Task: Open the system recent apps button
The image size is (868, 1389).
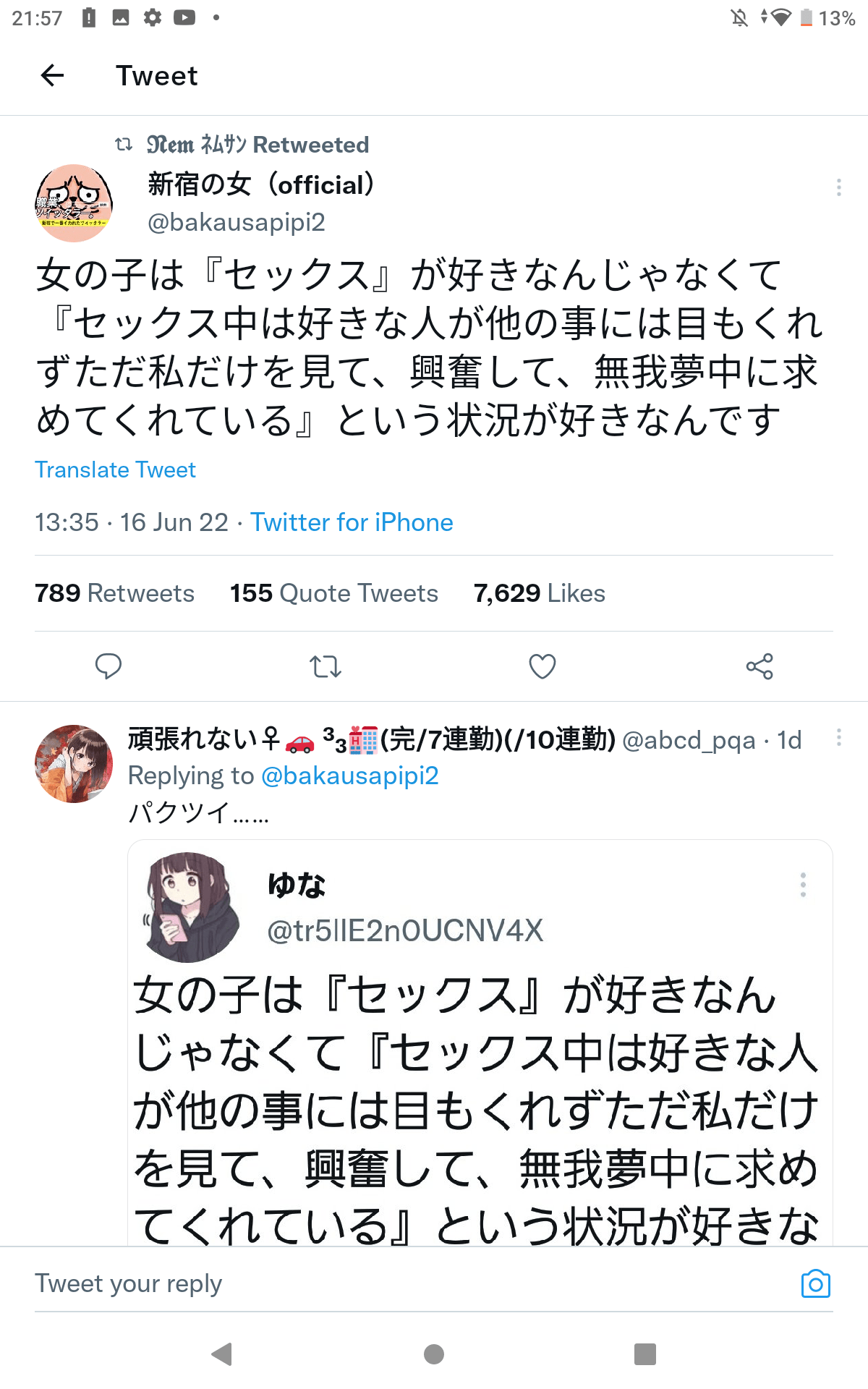Action: (x=644, y=1354)
